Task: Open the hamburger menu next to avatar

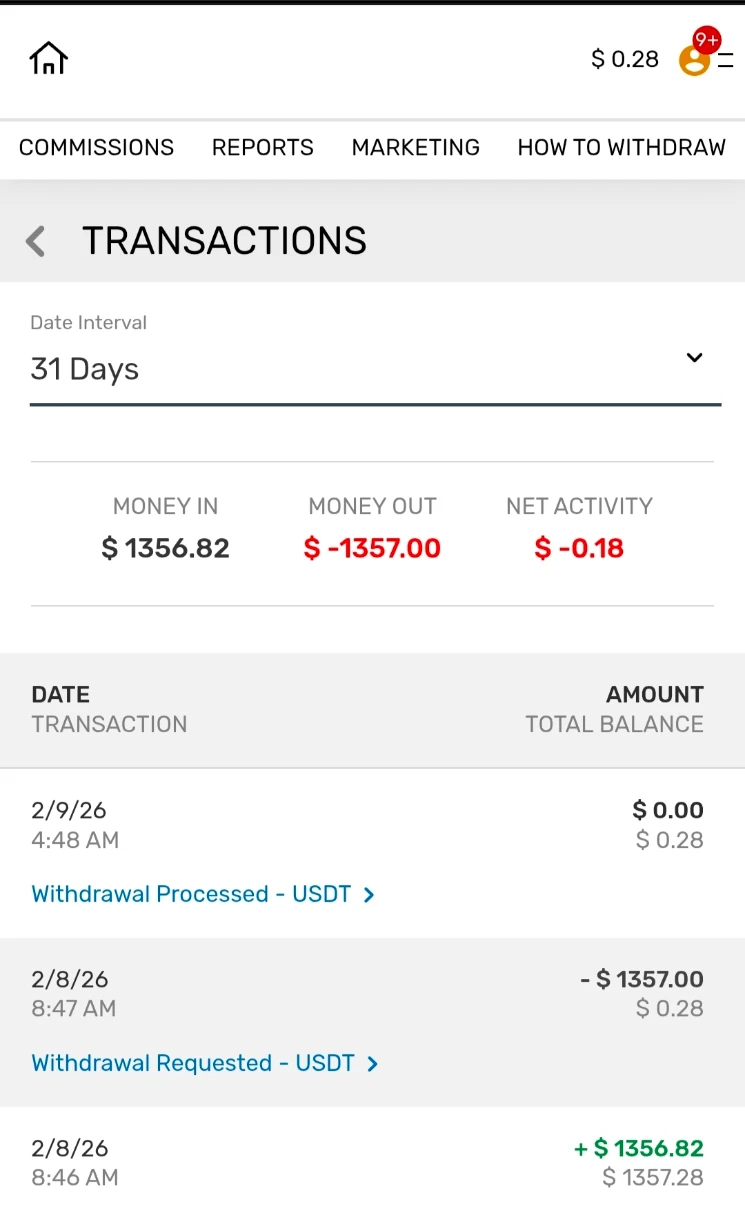Action: click(x=728, y=60)
